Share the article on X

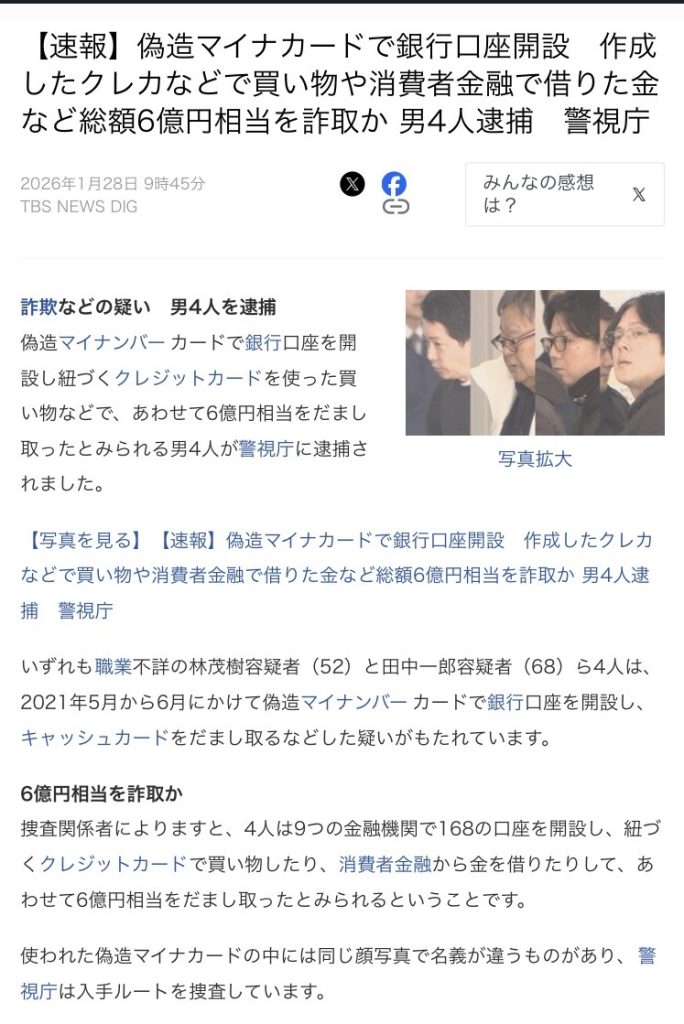352,184
